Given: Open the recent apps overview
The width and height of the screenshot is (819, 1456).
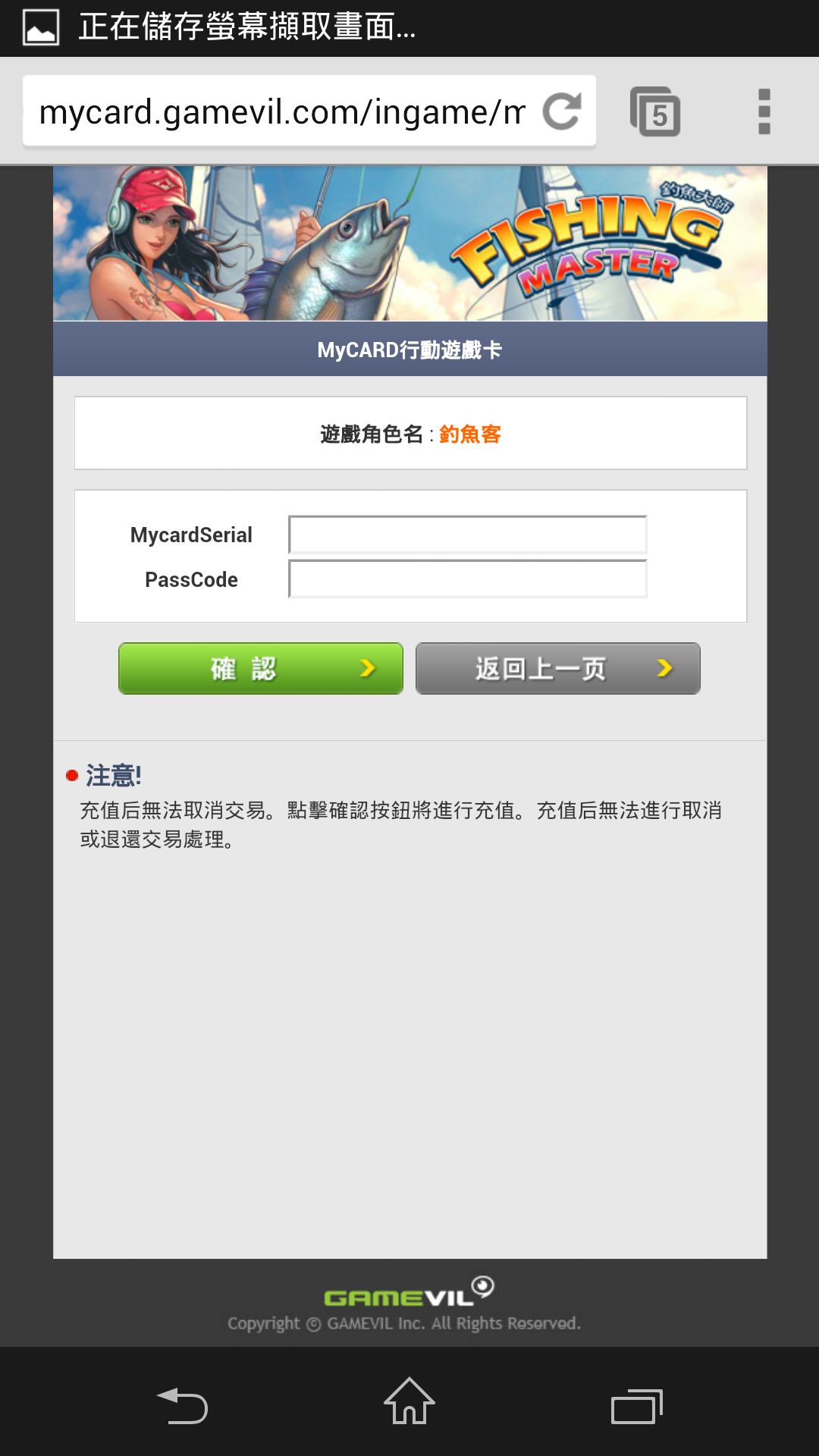Looking at the screenshot, I should click(x=637, y=1407).
